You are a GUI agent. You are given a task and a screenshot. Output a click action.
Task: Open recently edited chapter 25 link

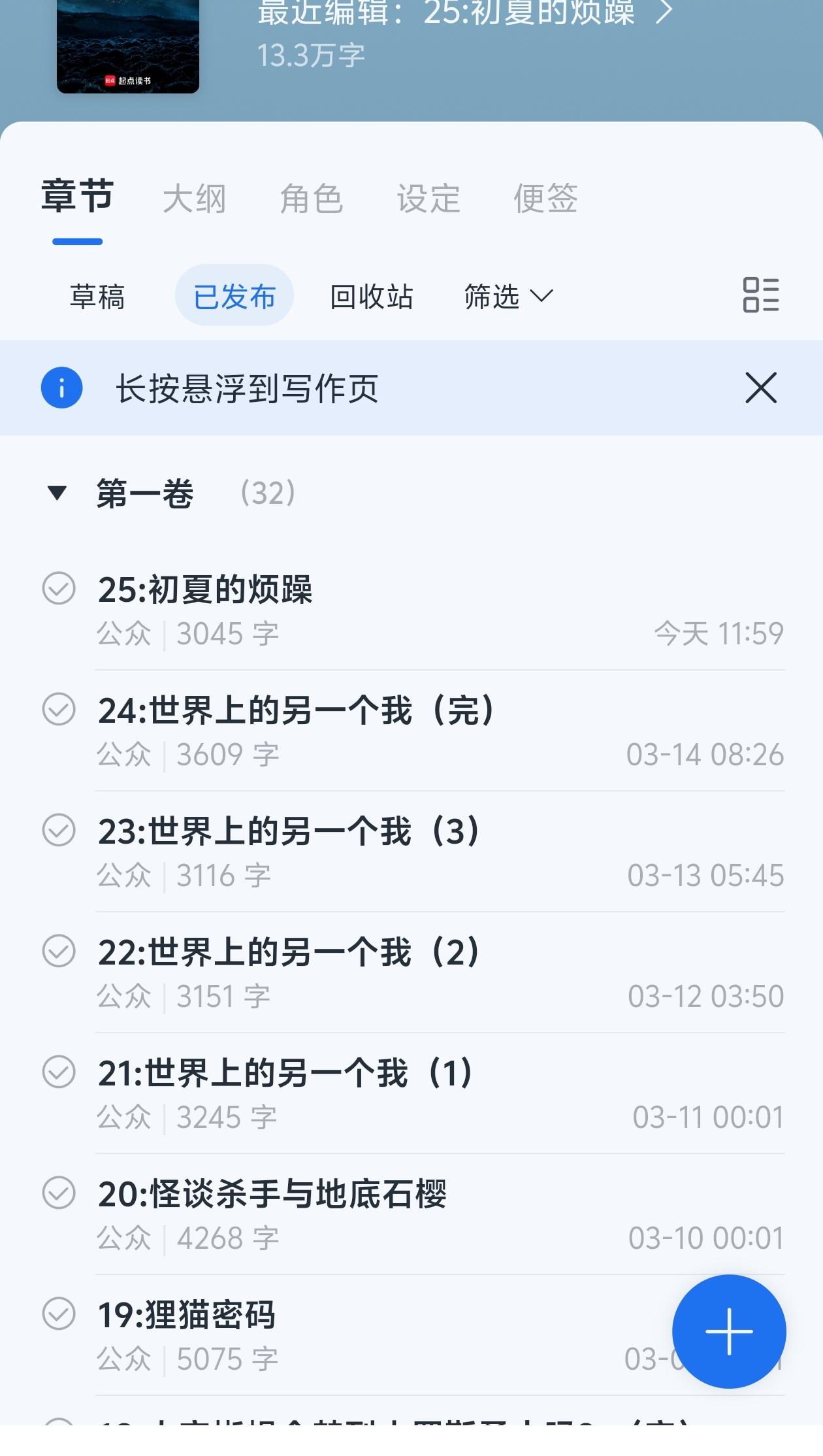pyautogui.click(x=464, y=13)
